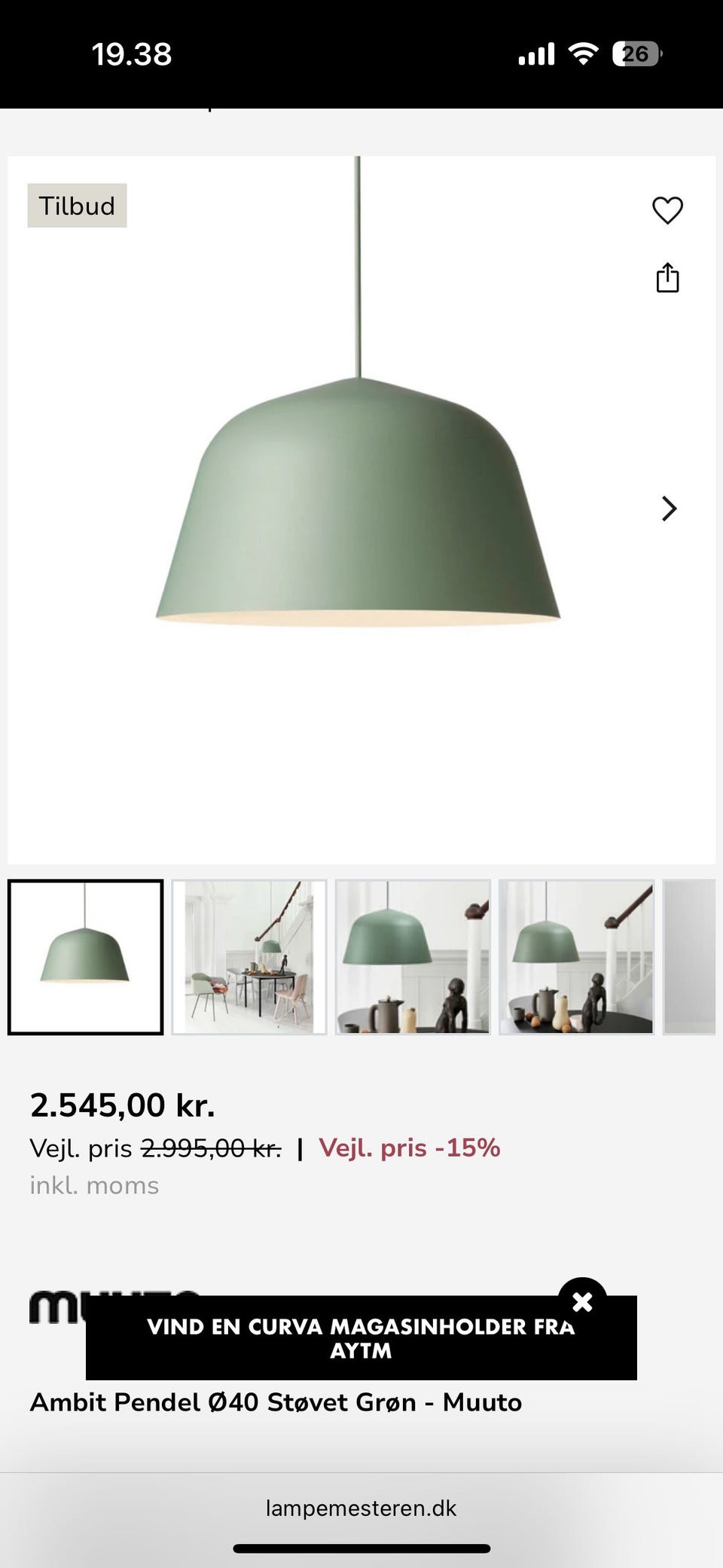
Task: Check cellular signal bars icon
Action: pyautogui.click(x=535, y=53)
